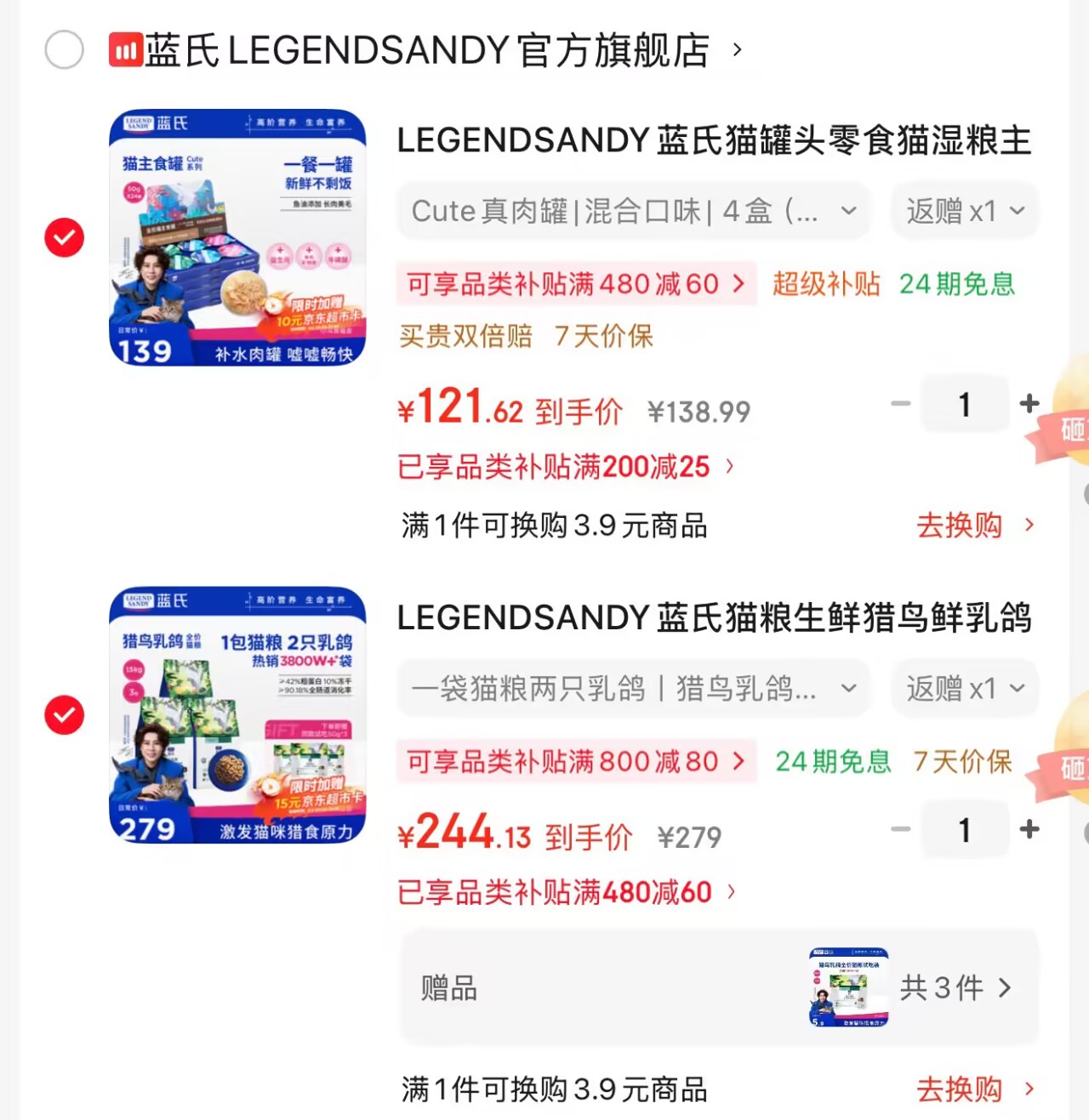Expand 返赠 x1 for the 乳鸽 cat food
1089x1120 pixels.
(965, 688)
